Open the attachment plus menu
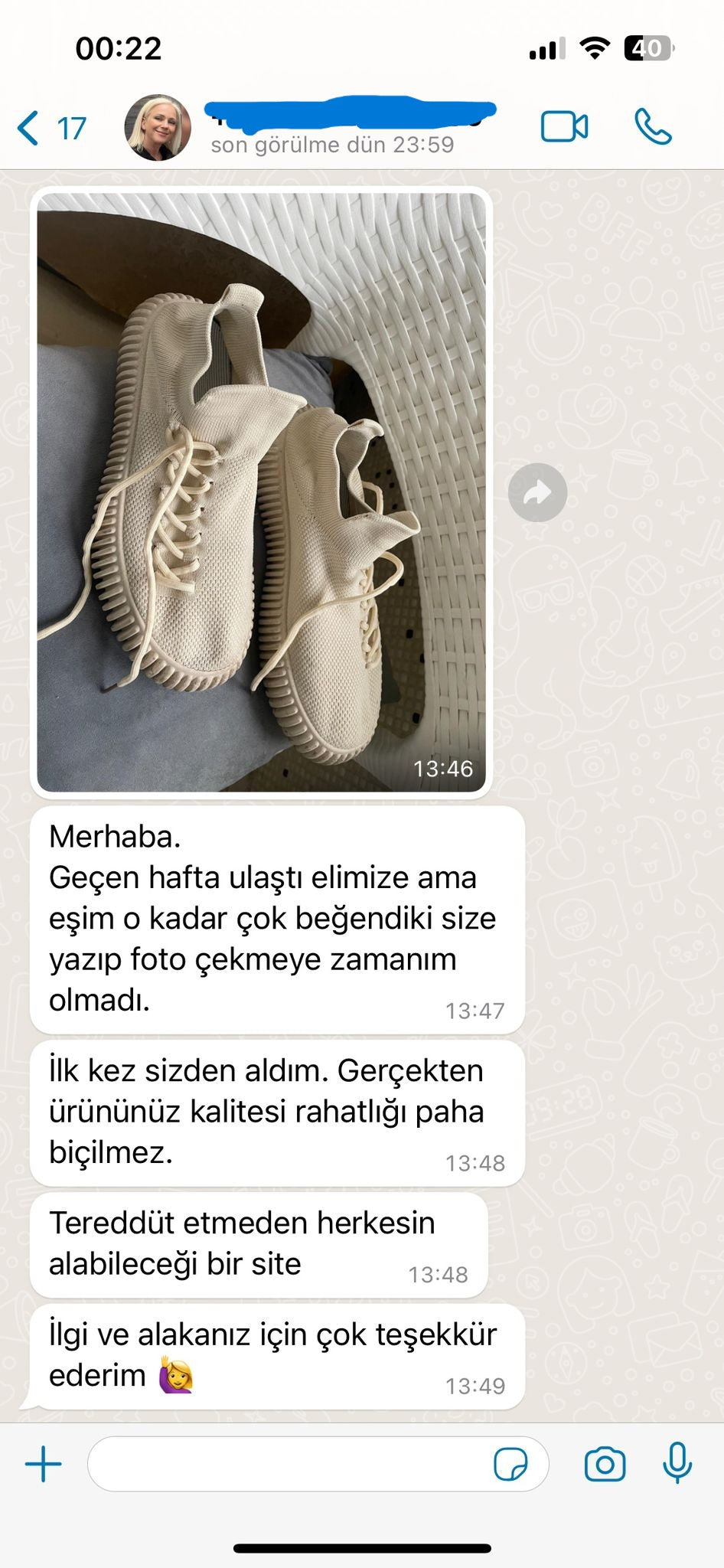 point(44,1464)
